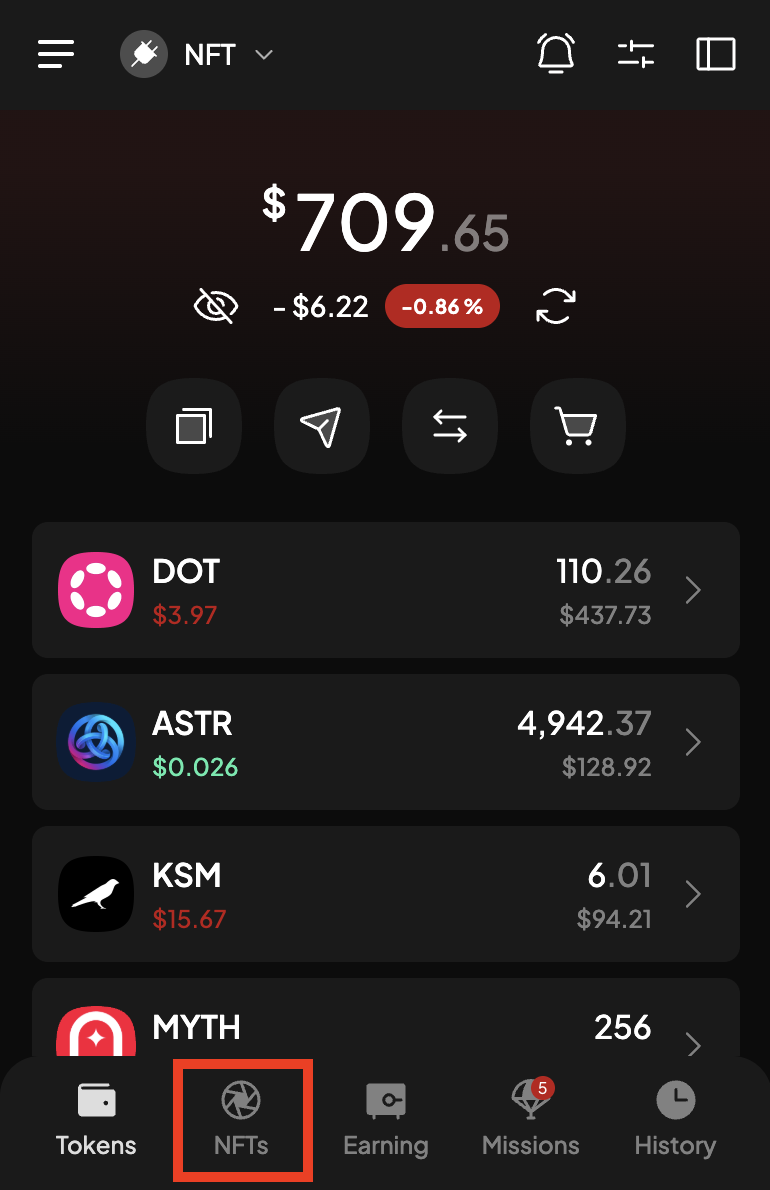Open the hamburger menu

click(56, 54)
